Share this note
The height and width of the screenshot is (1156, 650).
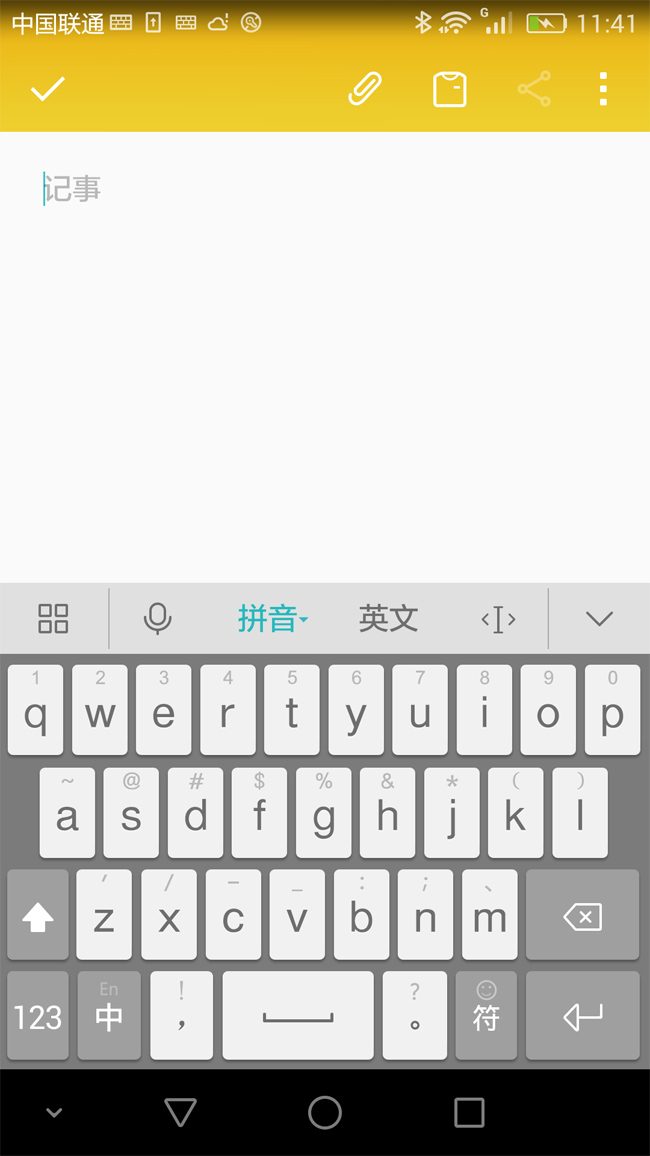pos(534,89)
